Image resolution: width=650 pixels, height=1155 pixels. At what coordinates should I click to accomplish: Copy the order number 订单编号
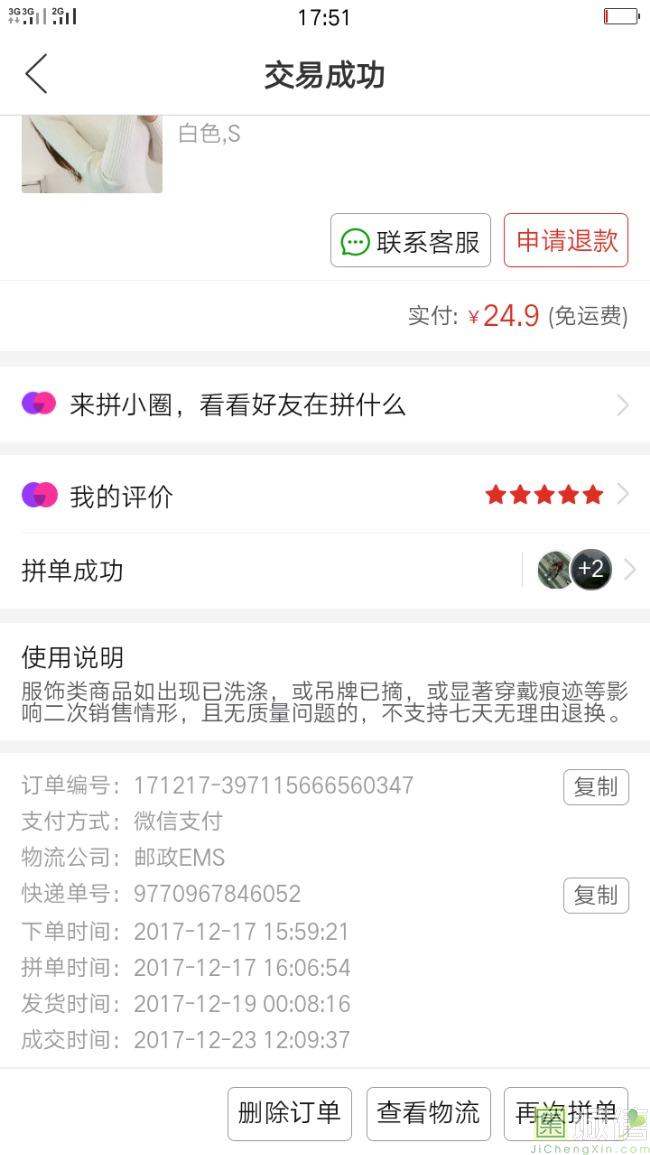point(595,787)
